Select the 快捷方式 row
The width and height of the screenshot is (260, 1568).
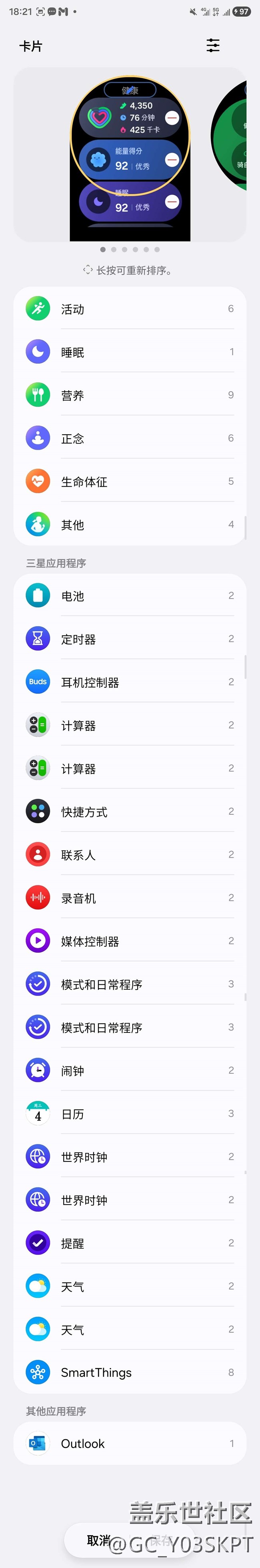click(x=129, y=811)
